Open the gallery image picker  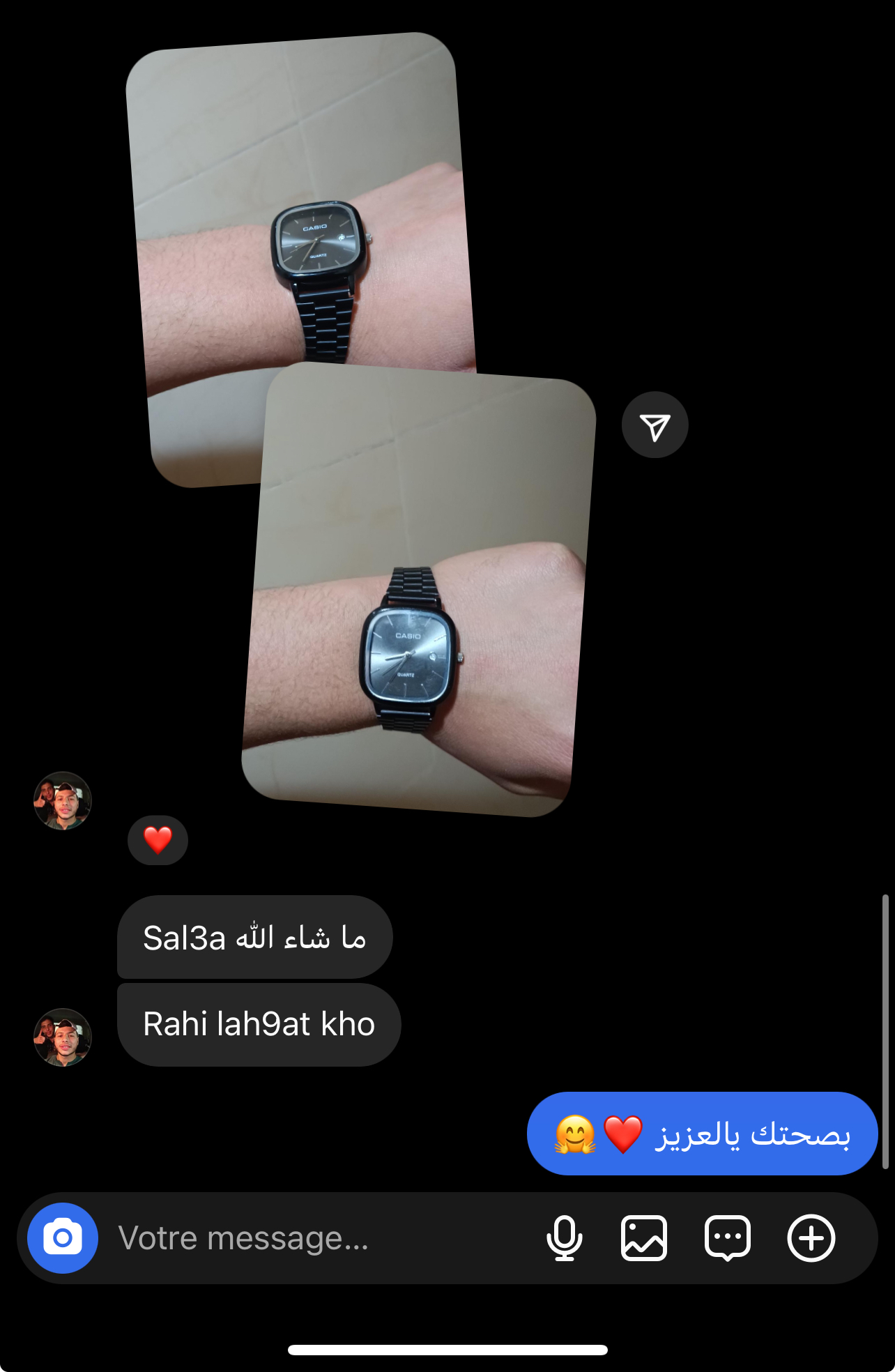(x=643, y=1238)
